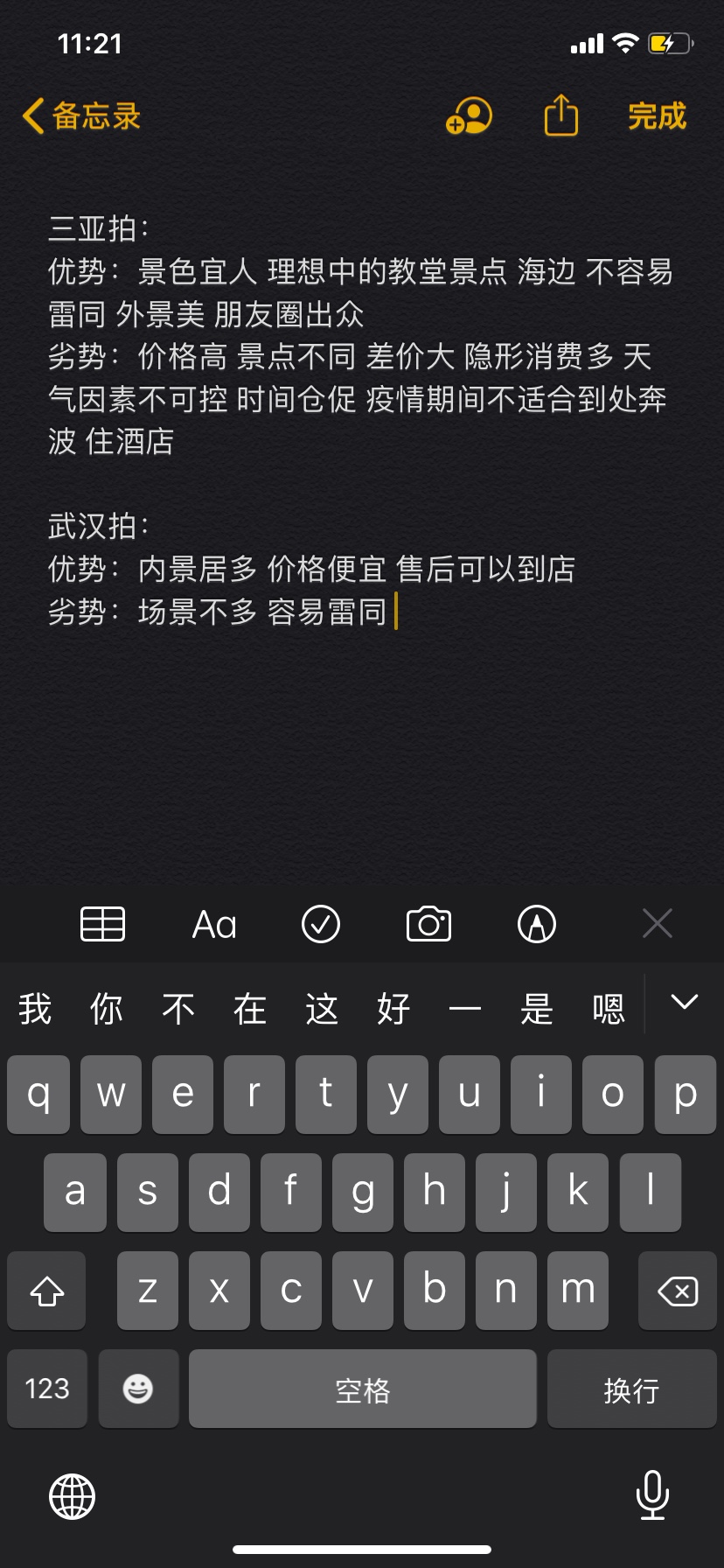The width and height of the screenshot is (724, 1568).
Task: Open the markup drawing tool
Action: point(537,924)
